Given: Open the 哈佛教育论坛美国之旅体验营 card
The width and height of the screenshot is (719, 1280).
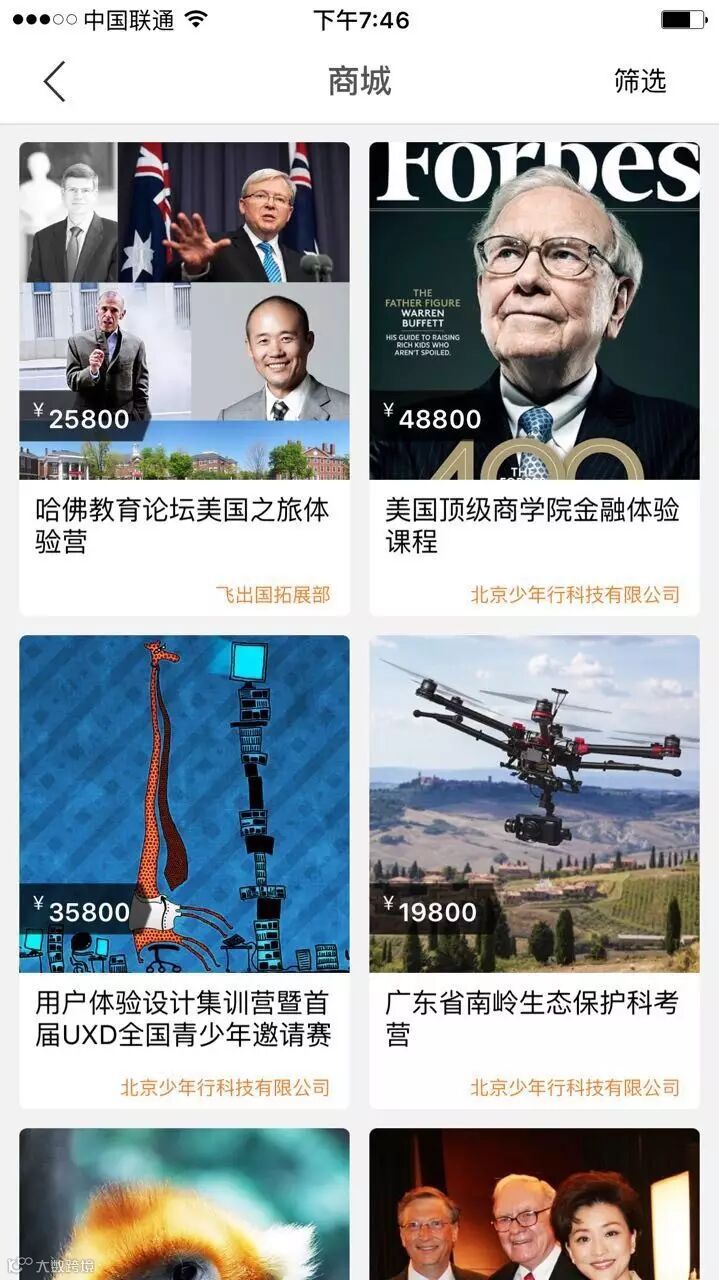Looking at the screenshot, I should [184, 378].
